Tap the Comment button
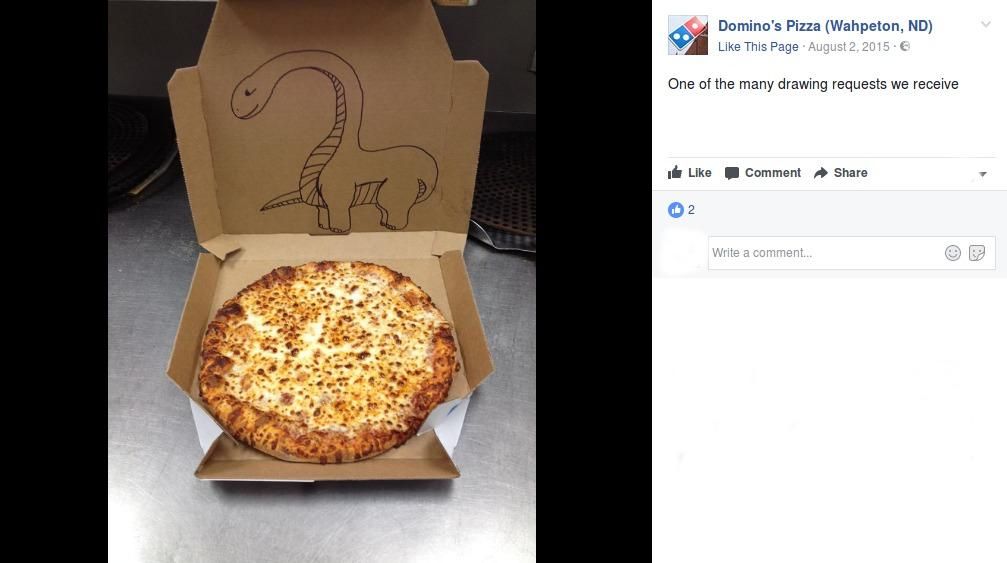The image size is (1007, 563). tap(763, 173)
